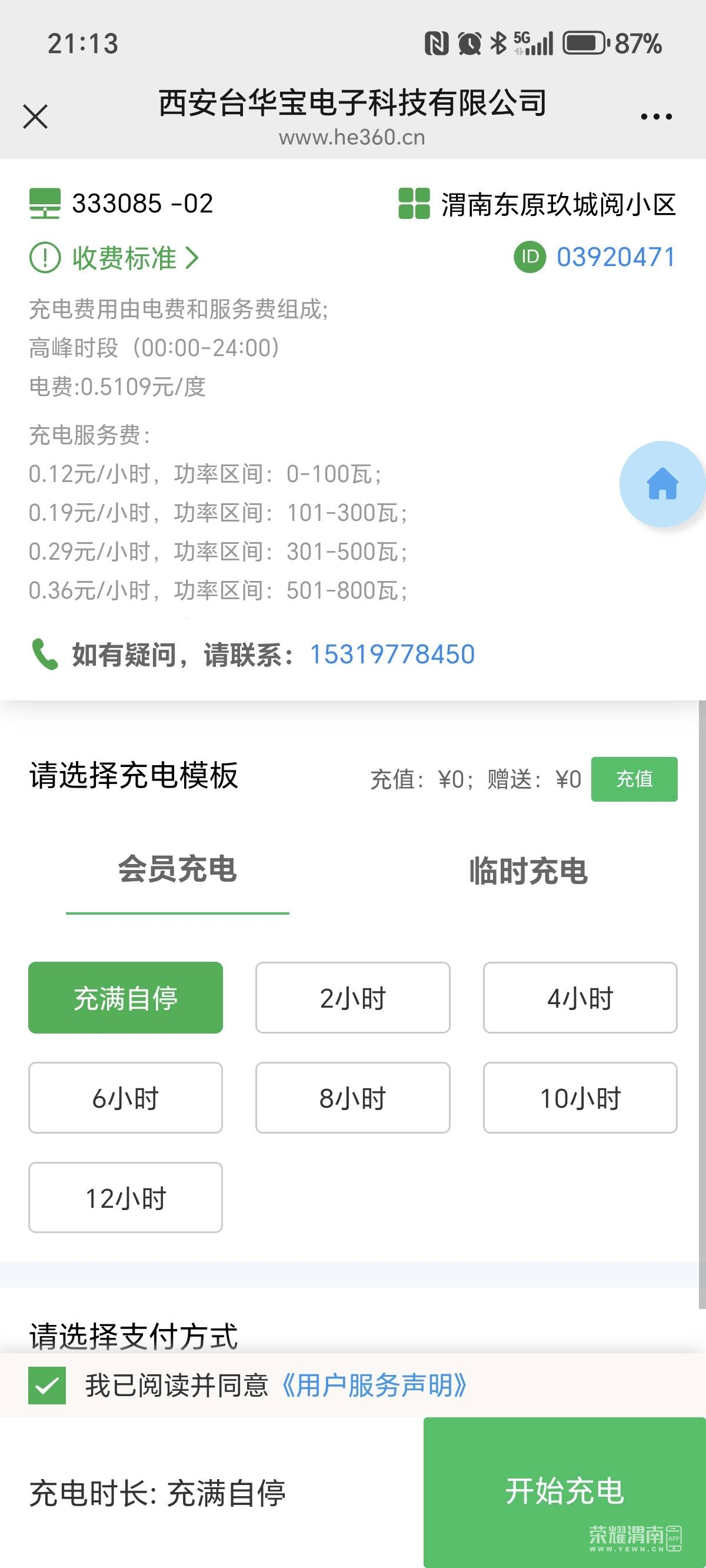Select the 10小时 charging duration

580,1098
